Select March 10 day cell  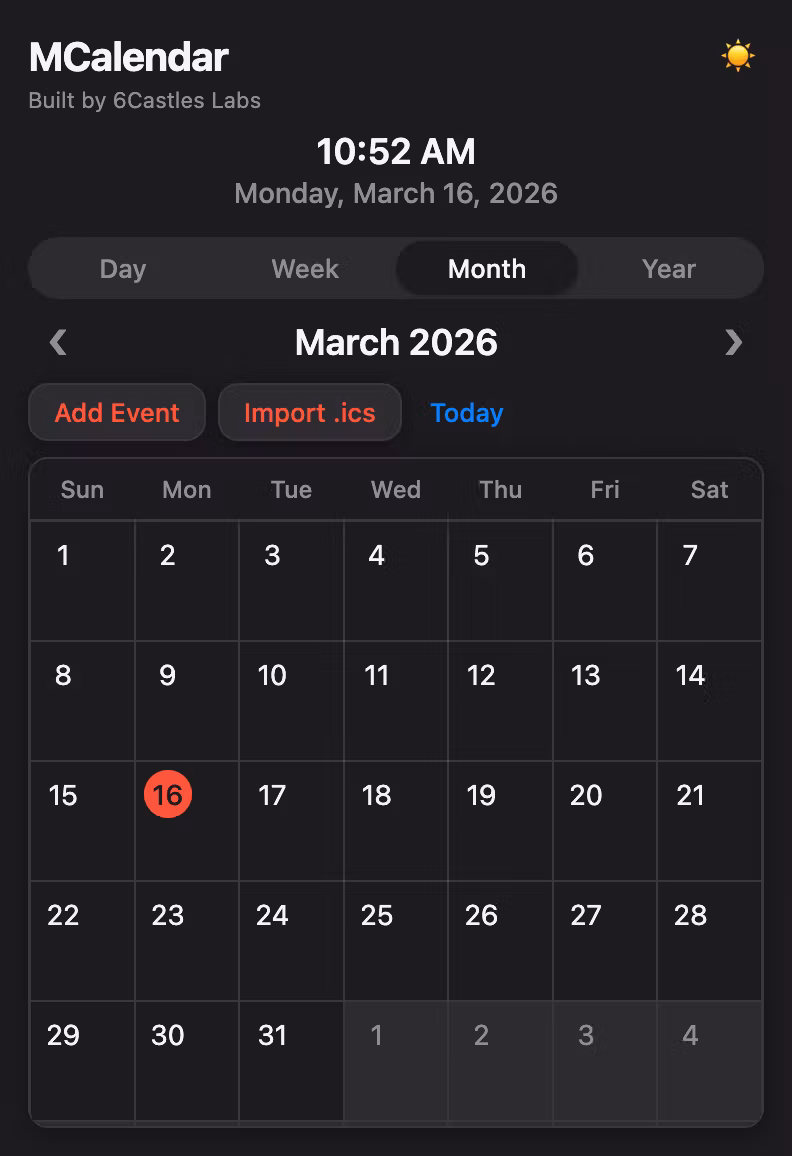(x=291, y=700)
